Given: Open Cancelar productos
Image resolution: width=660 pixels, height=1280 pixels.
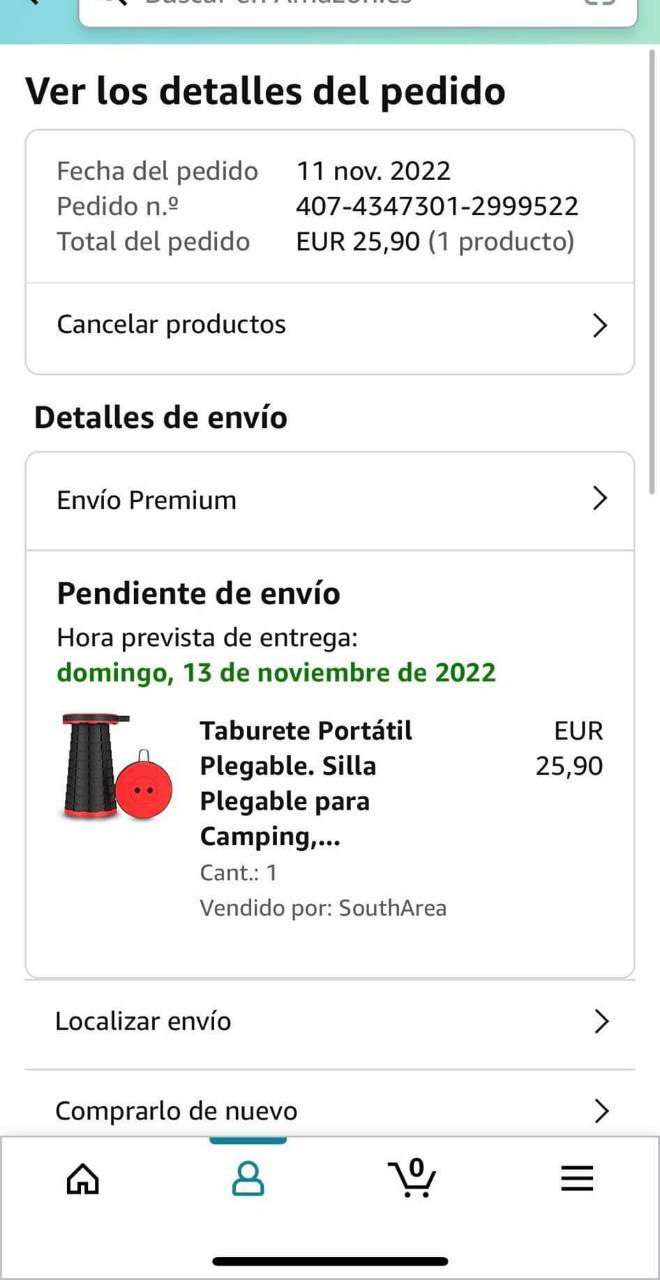Looking at the screenshot, I should click(330, 326).
